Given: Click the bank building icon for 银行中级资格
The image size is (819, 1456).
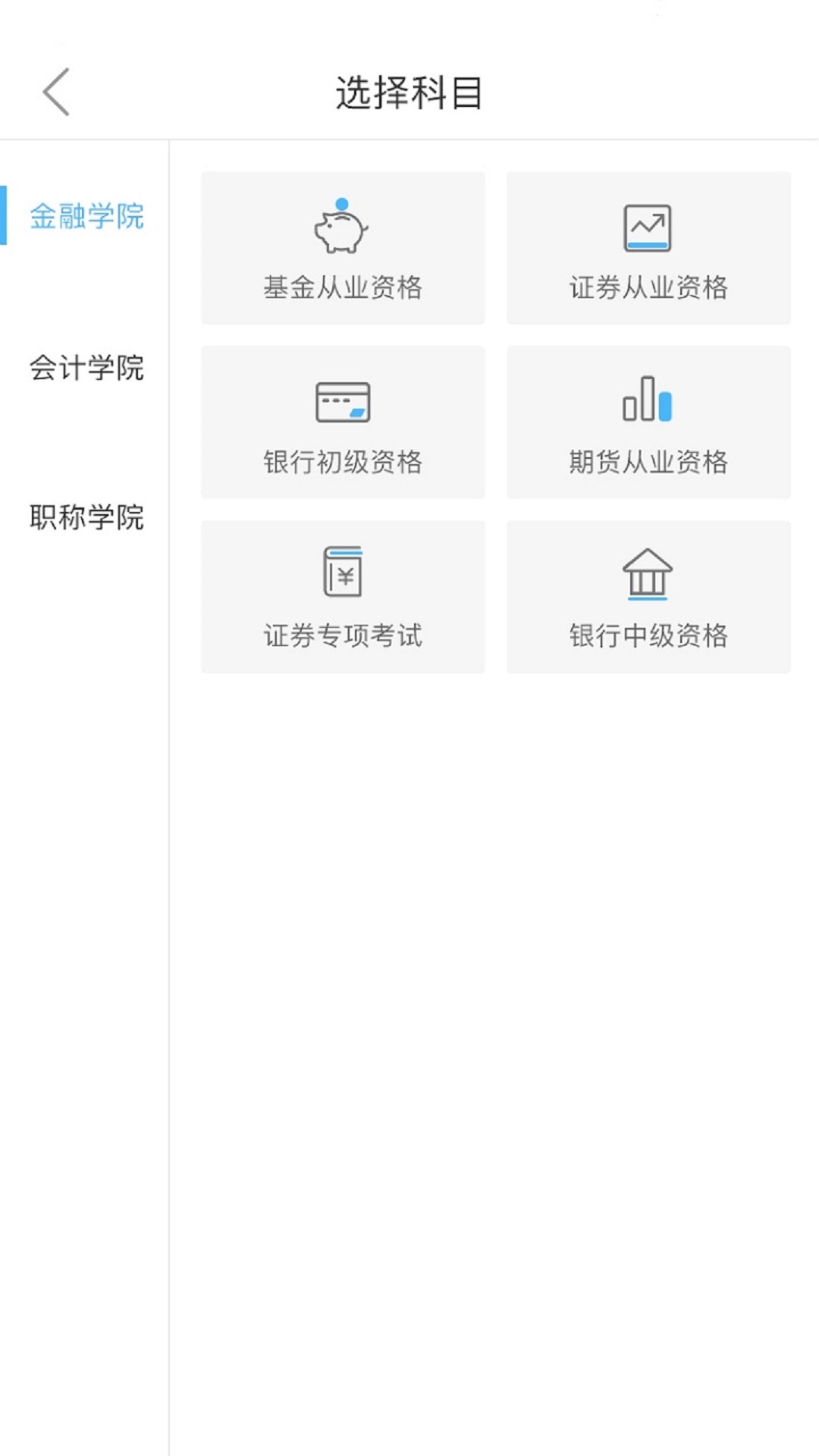Looking at the screenshot, I should 650,575.
